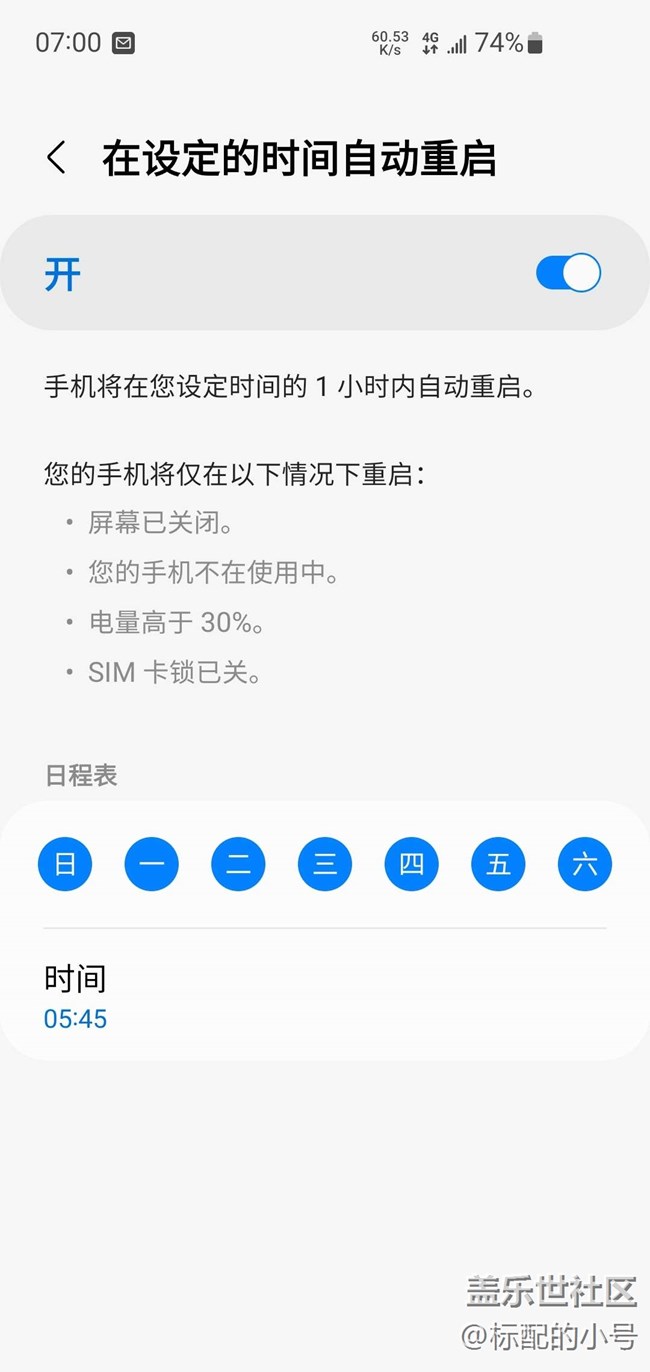
Task: Toggle the 三 day chip
Action: click(x=325, y=864)
